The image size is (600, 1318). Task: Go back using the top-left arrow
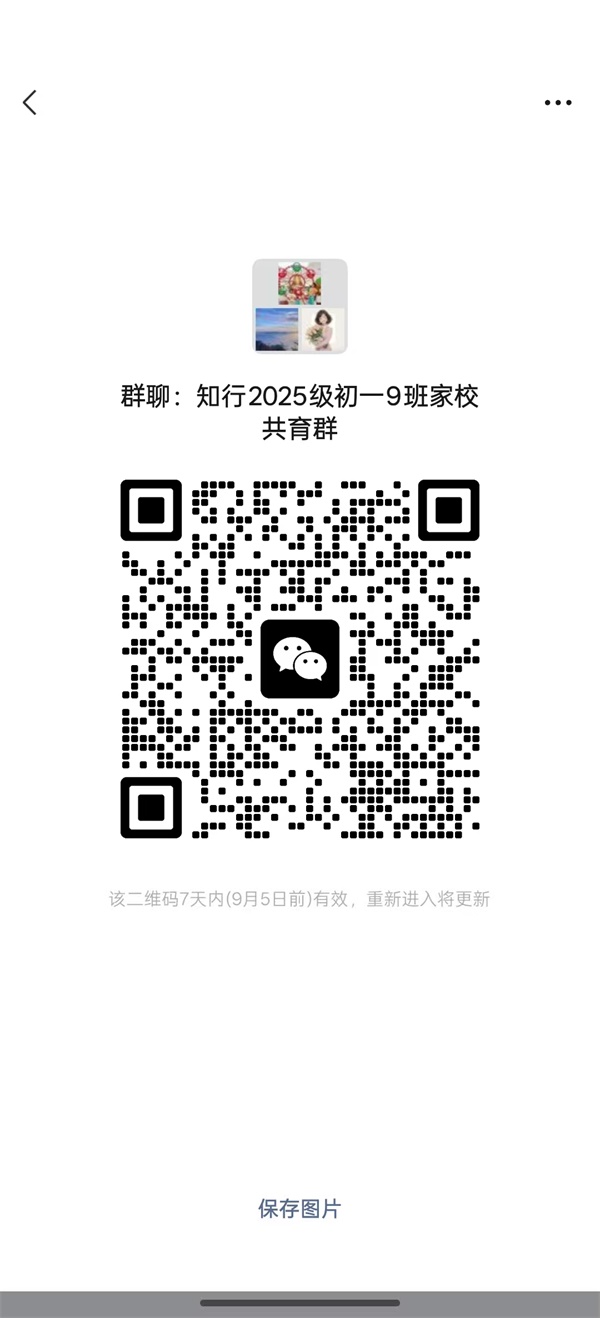click(30, 102)
